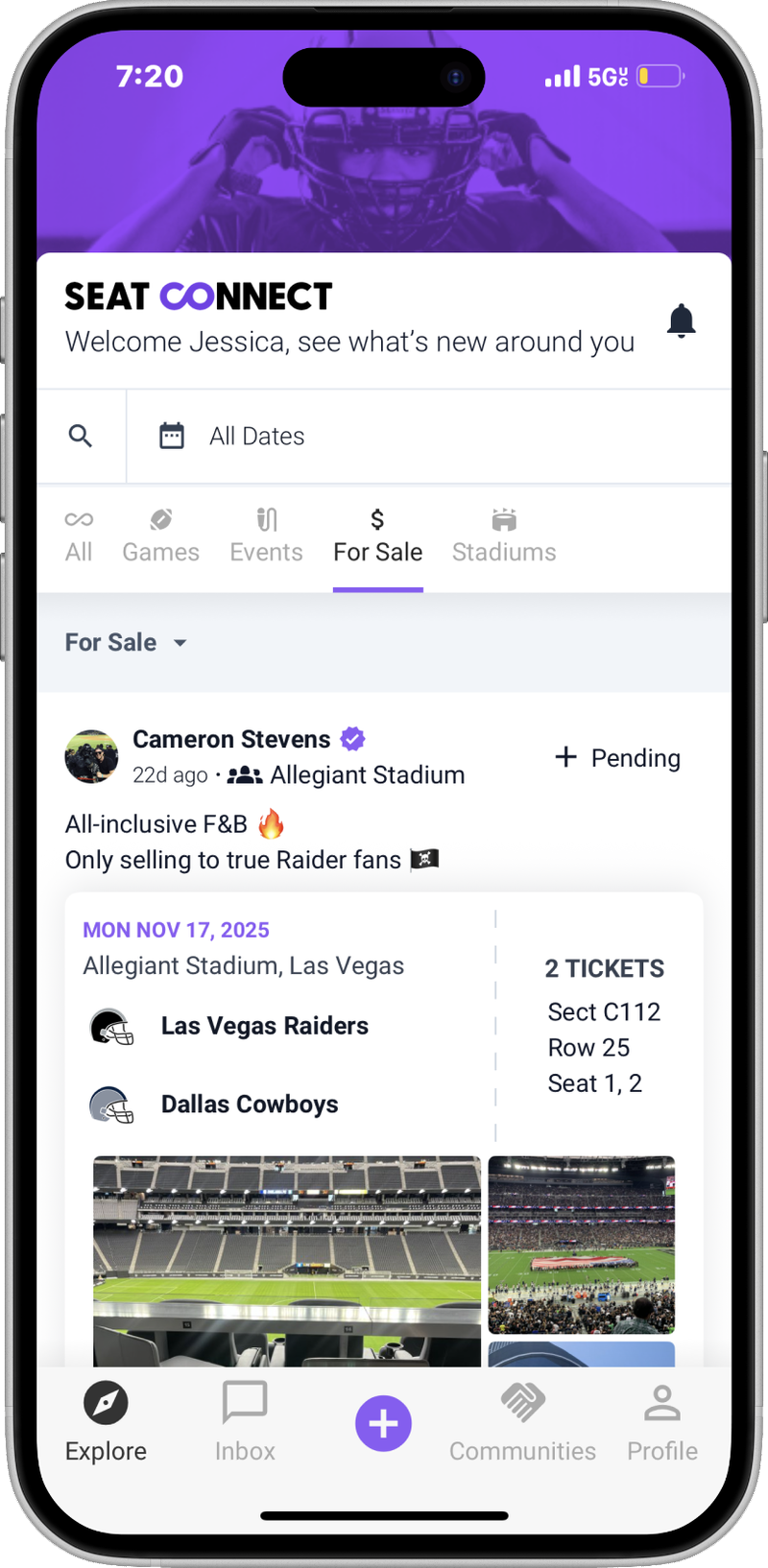The image size is (768, 1568).
Task: Open the Communities tab
Action: (522, 1422)
